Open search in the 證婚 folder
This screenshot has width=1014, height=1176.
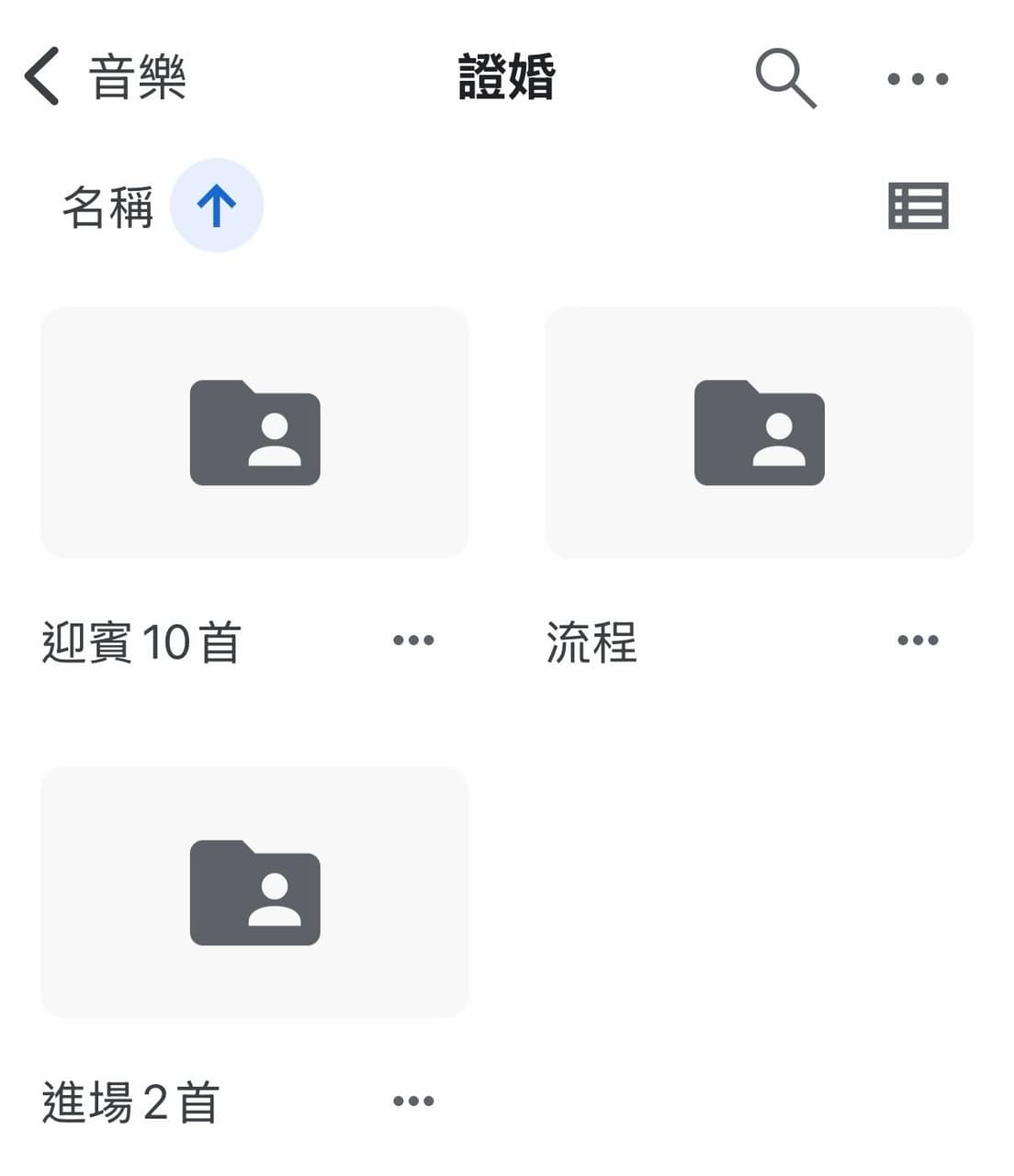click(785, 78)
